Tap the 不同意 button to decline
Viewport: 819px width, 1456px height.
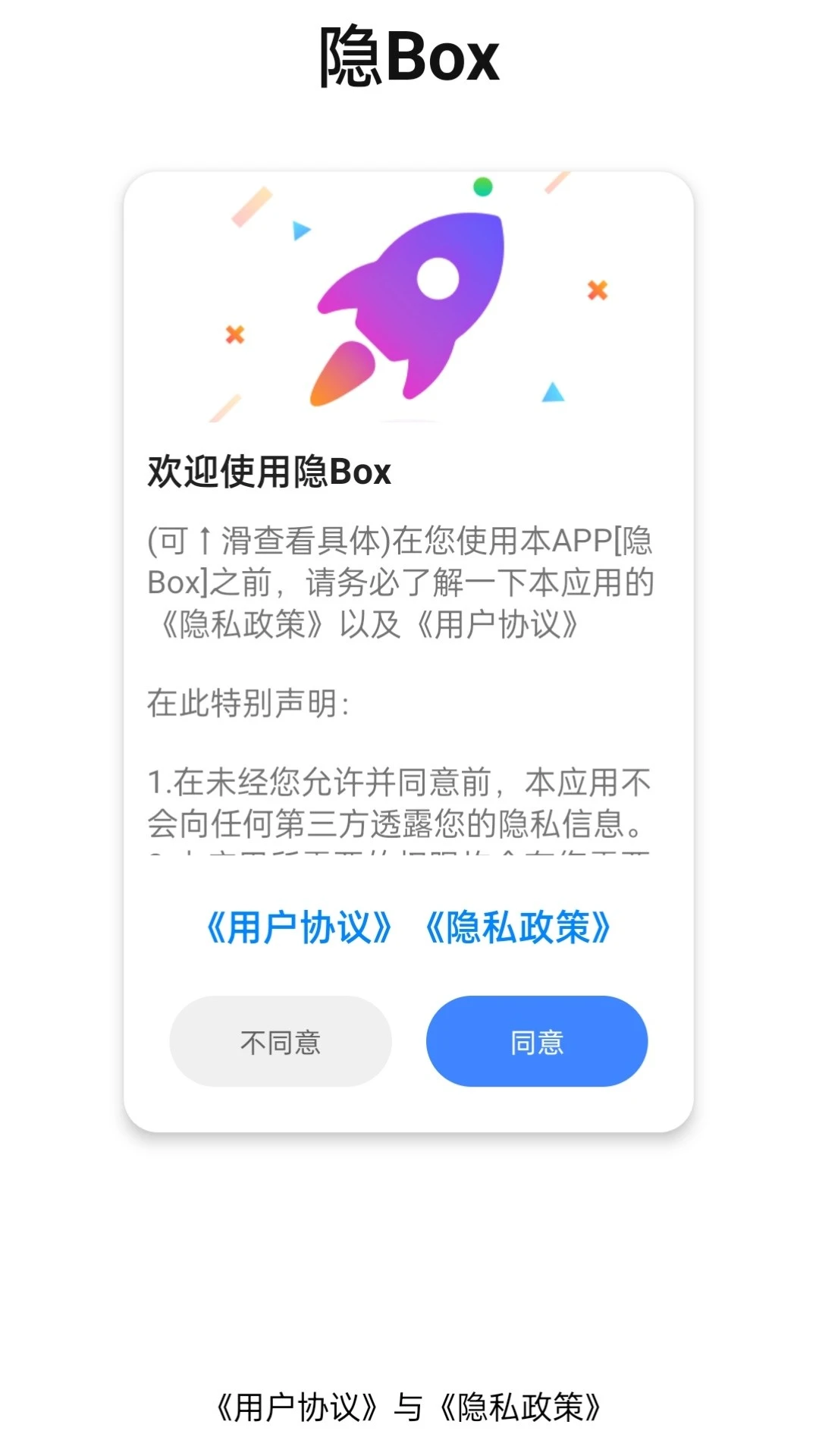[x=281, y=1042]
